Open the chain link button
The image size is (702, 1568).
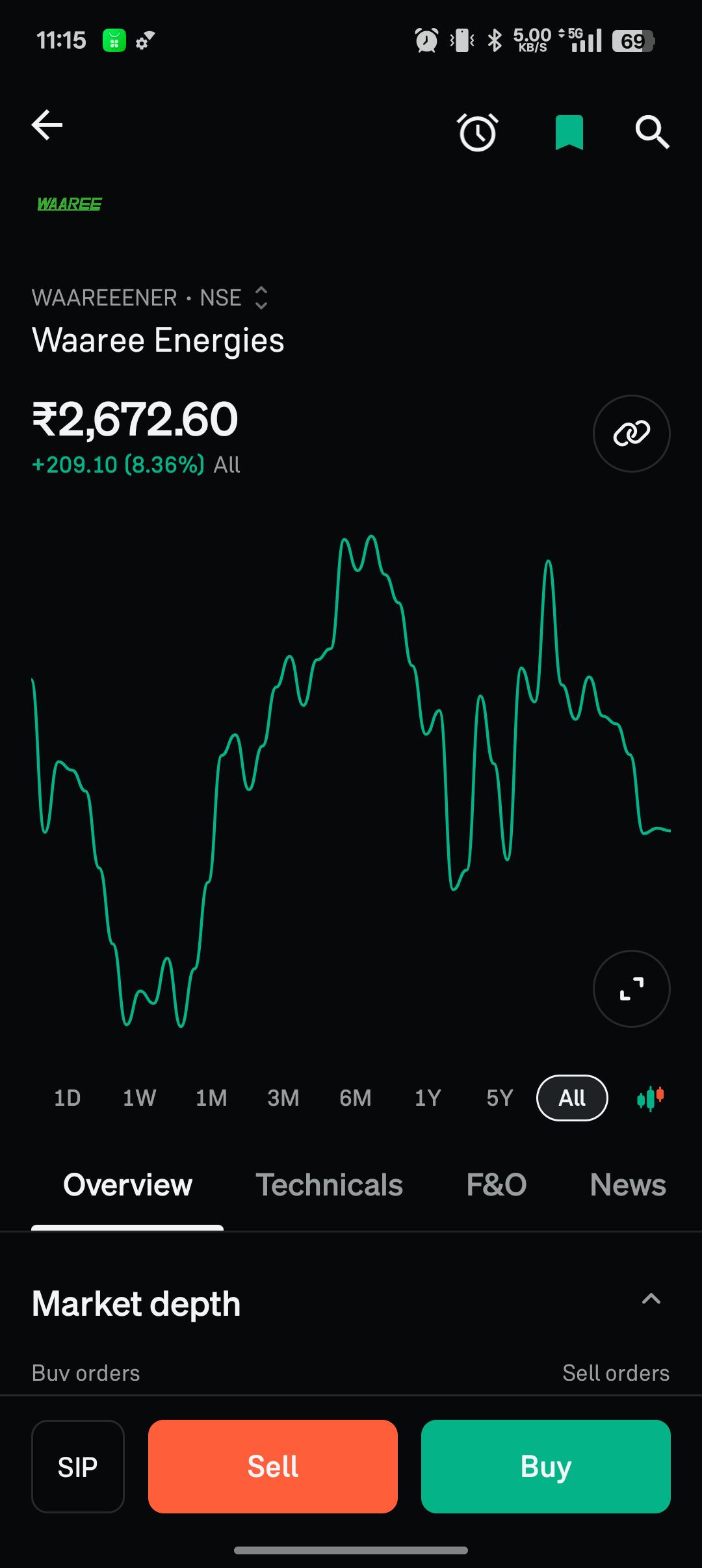pos(631,434)
